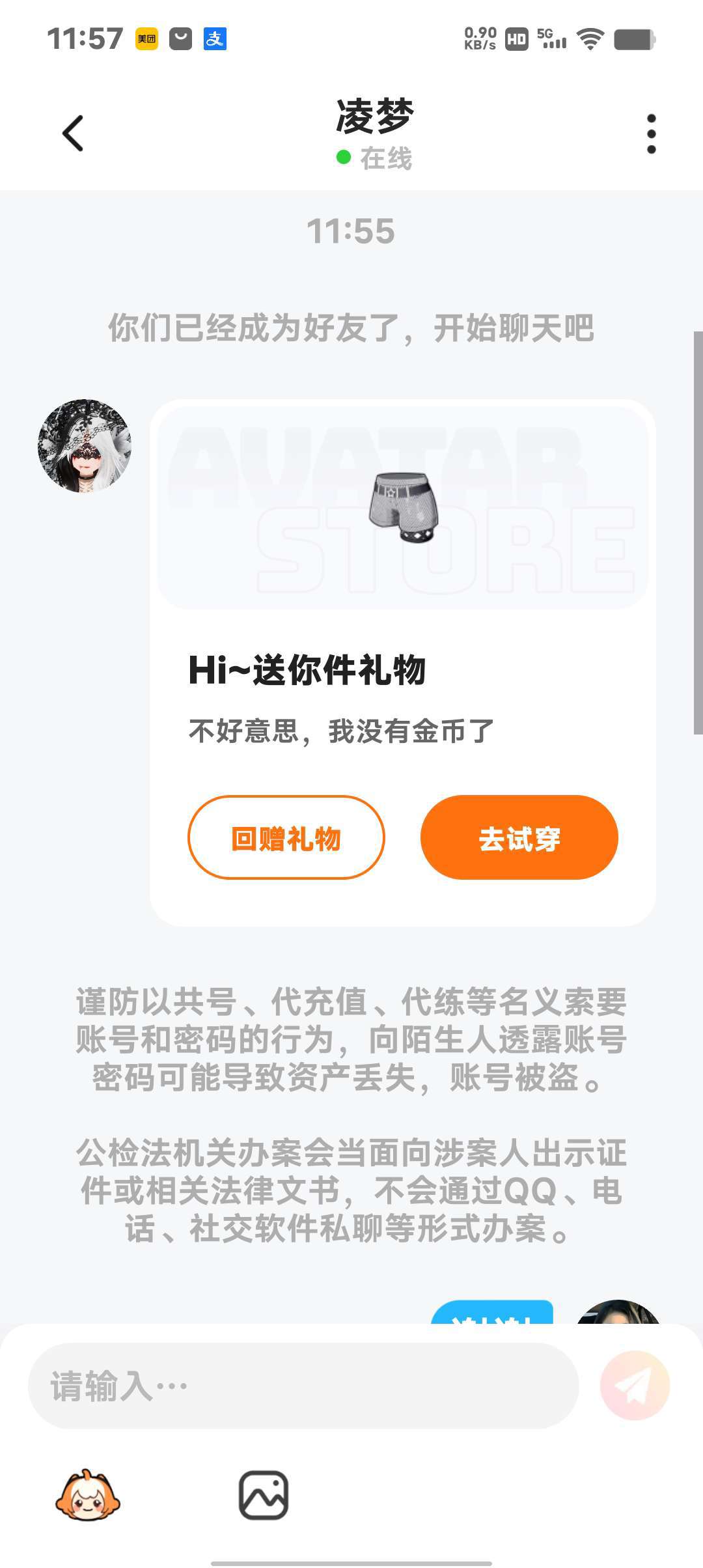The width and height of the screenshot is (703, 1568).
Task: Tap 回赠礼物 to send a return gift
Action: 286,838
